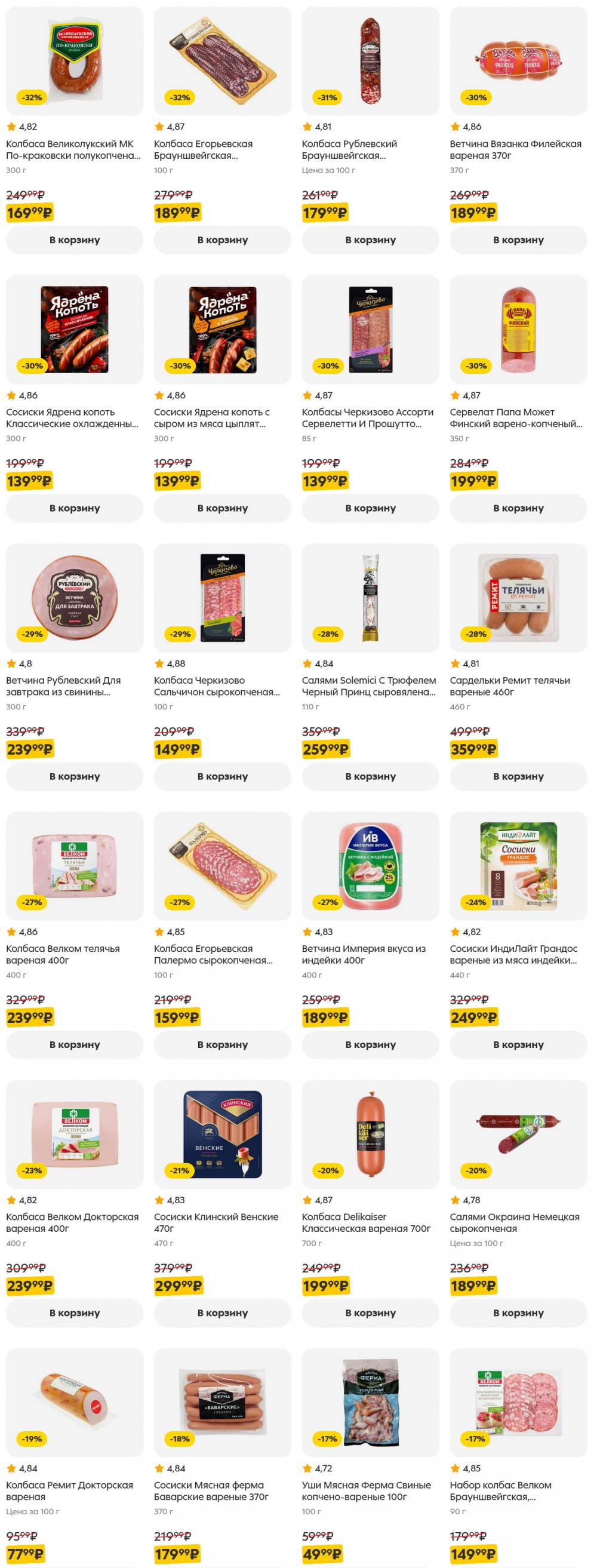Viewport: 597px width, 1568px height.
Task: Open Набор колбас Велком Брауншвейгская product
Action: (500, 1491)
